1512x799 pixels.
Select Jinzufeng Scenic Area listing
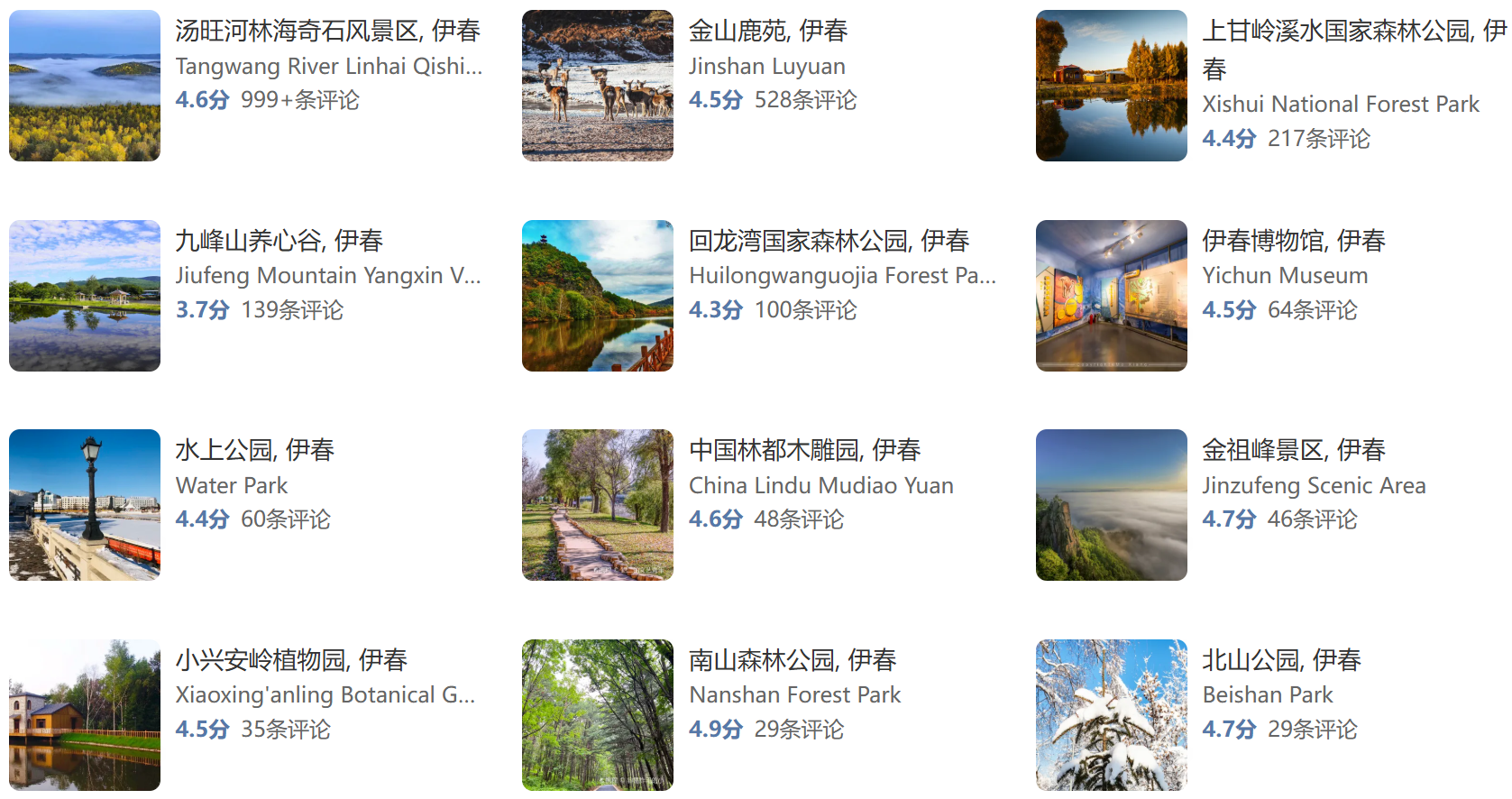[x=1293, y=451]
